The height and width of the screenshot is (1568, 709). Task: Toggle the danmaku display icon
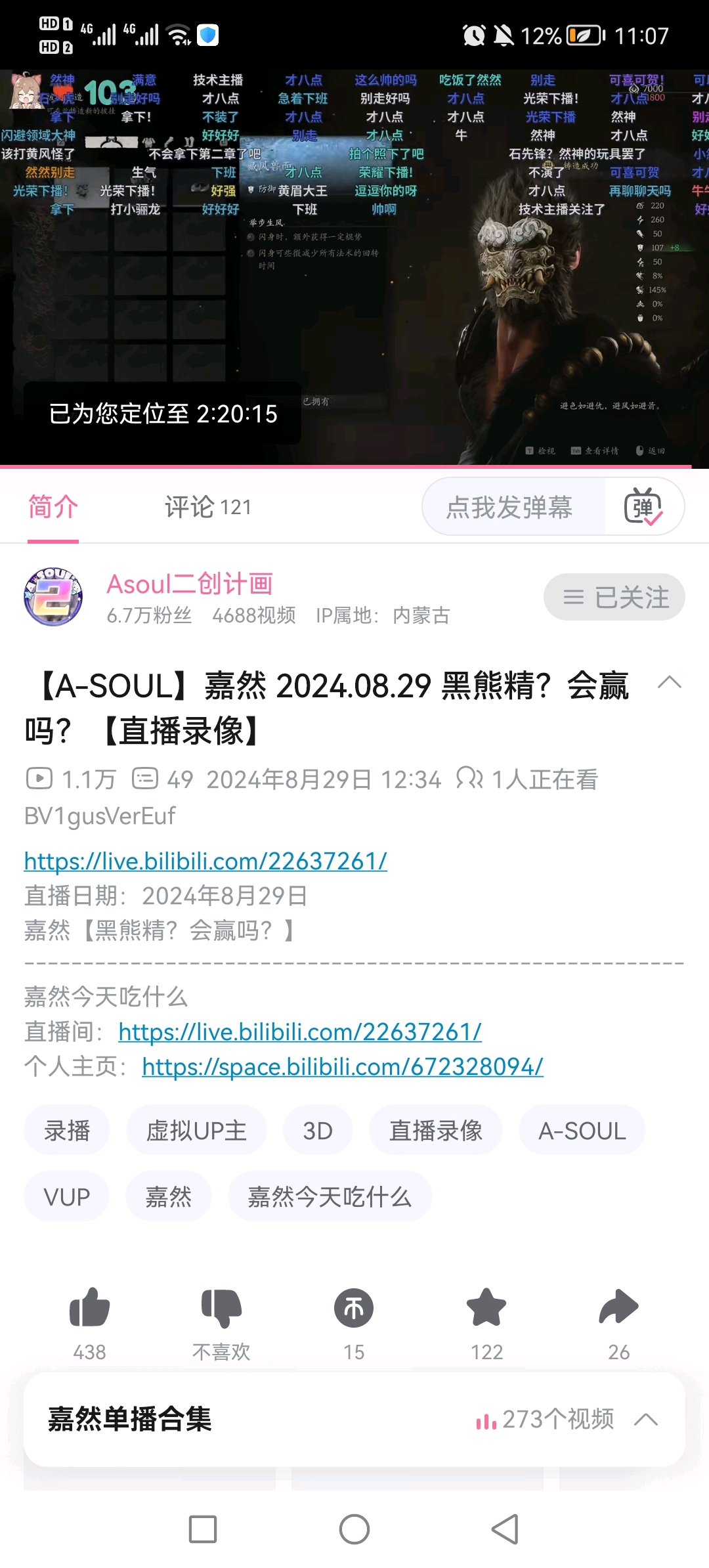(x=643, y=507)
